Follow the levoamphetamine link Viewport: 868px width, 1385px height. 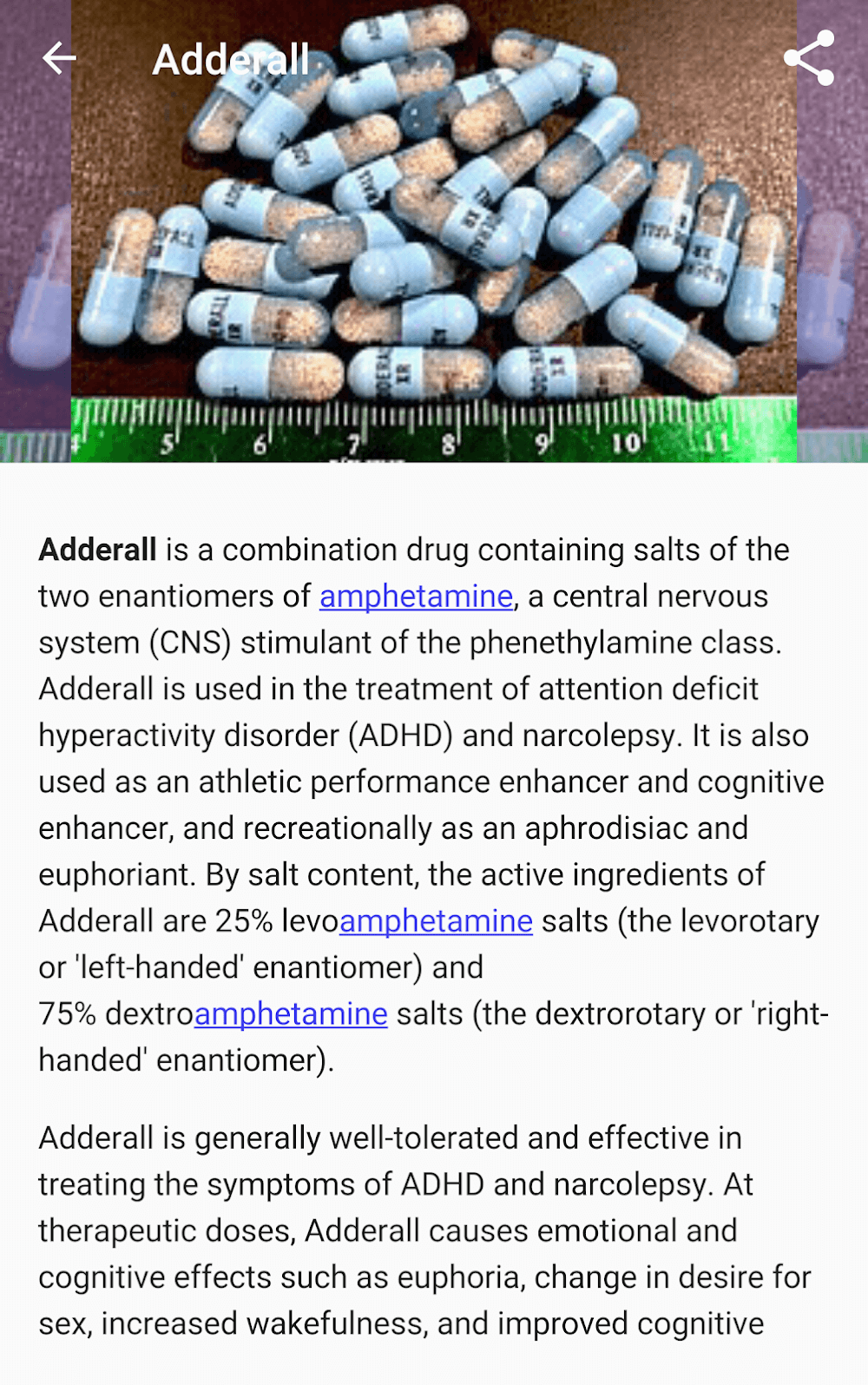[x=435, y=921]
